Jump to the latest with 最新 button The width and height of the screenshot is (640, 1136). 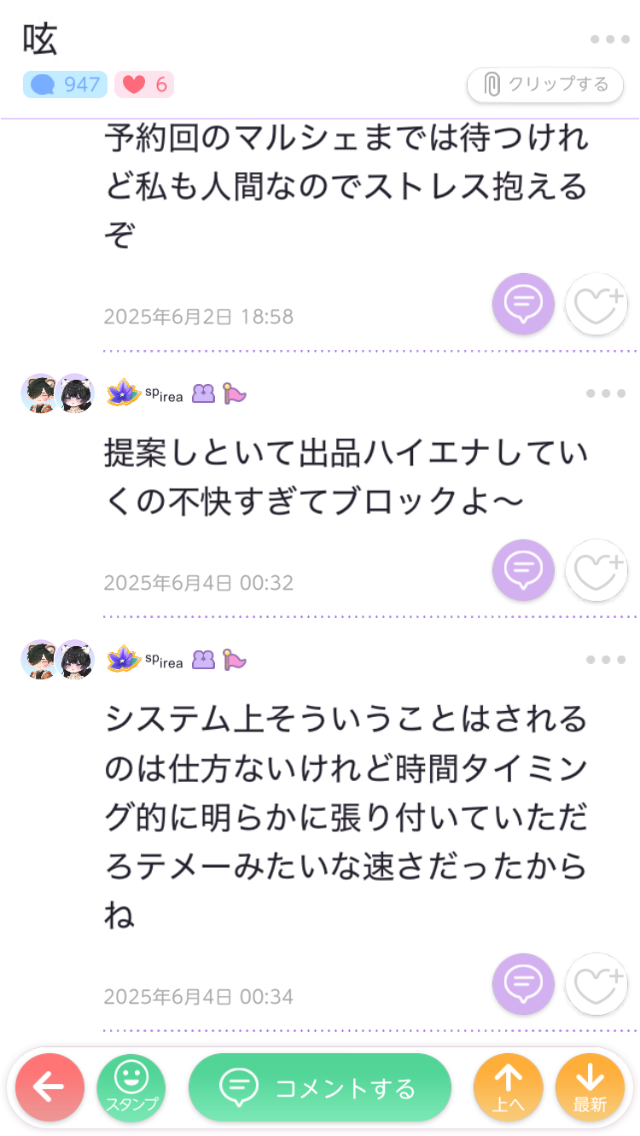coord(590,1088)
